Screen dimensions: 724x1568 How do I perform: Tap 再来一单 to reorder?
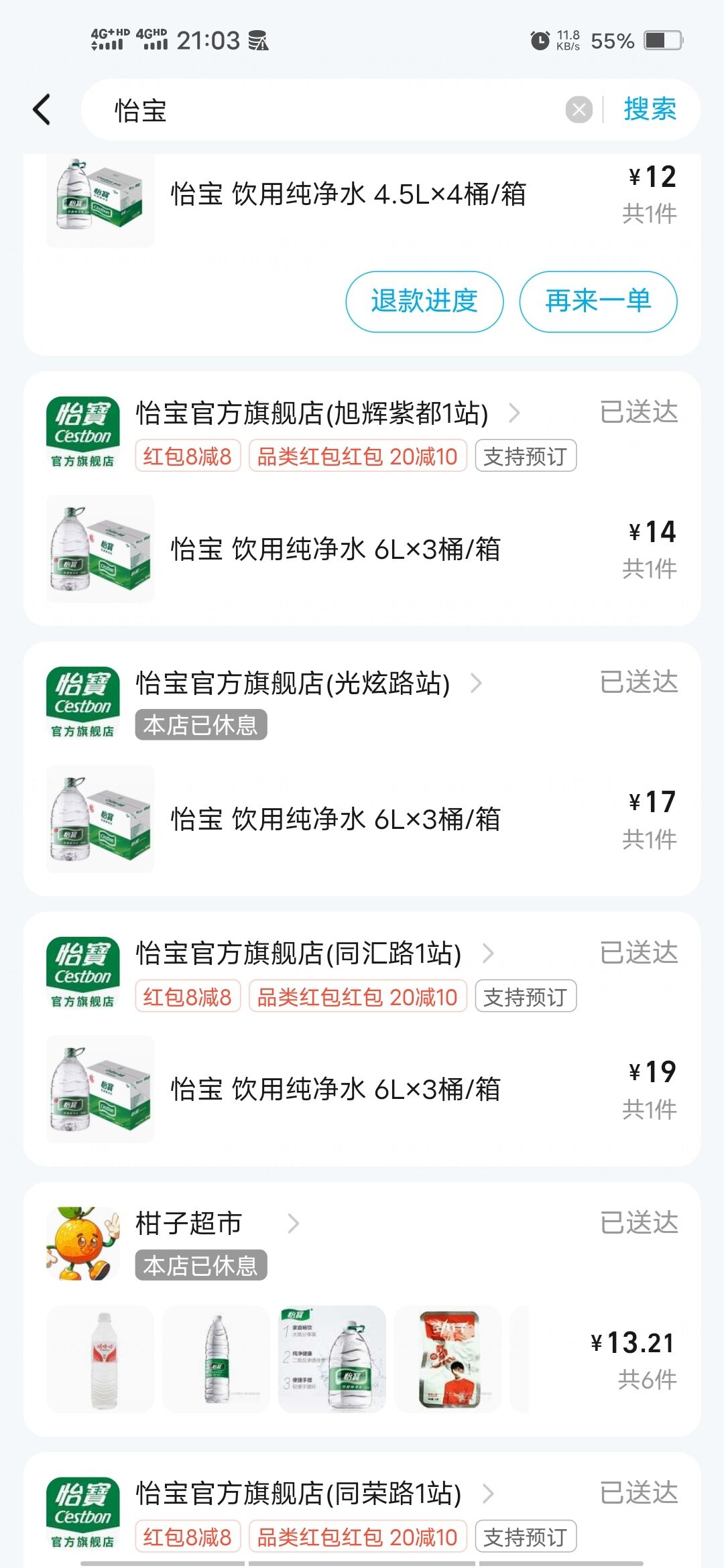click(x=598, y=302)
